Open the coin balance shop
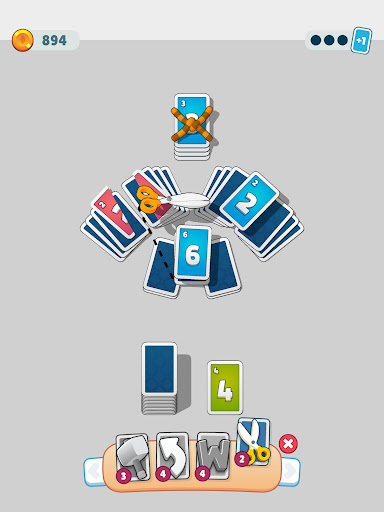The image size is (384, 512). click(x=46, y=40)
